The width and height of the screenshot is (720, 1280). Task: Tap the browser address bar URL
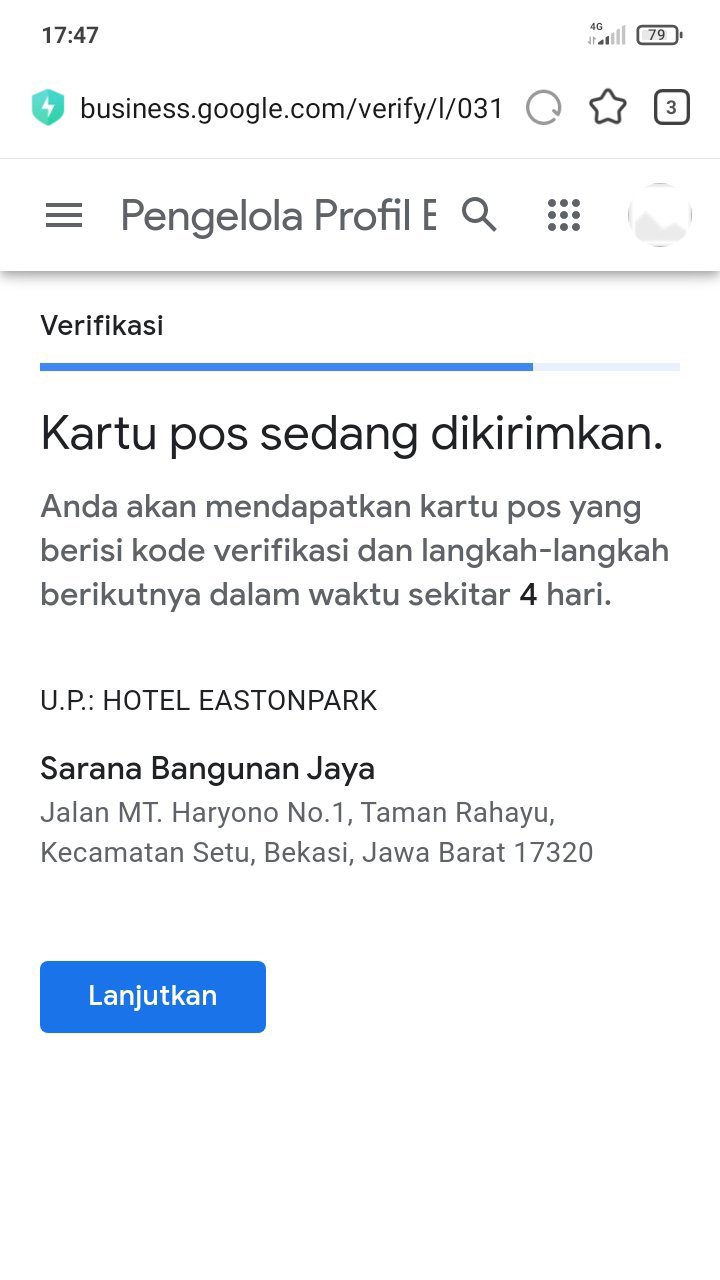[x=290, y=108]
